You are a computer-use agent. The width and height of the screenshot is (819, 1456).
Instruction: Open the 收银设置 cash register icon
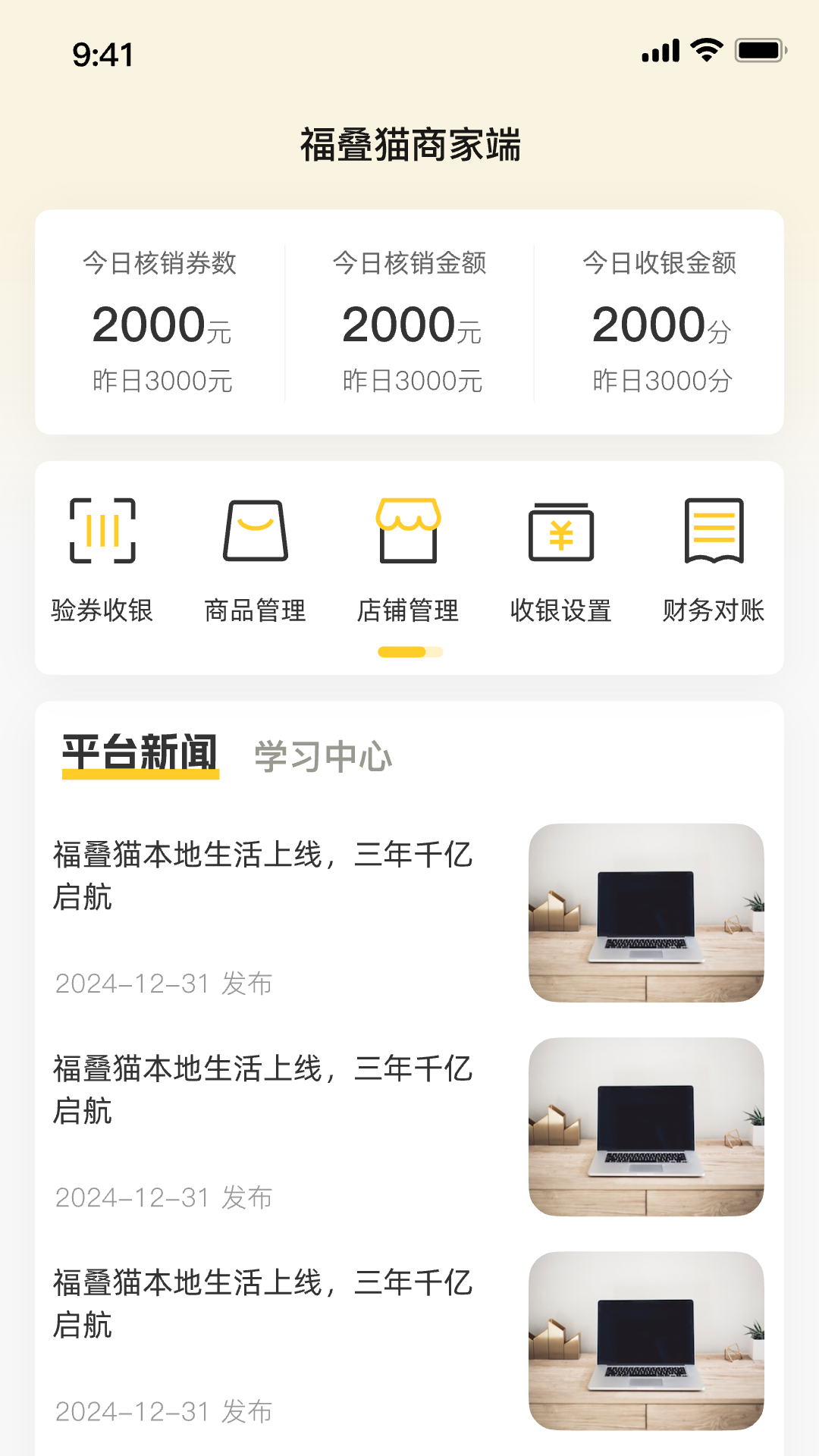(562, 532)
